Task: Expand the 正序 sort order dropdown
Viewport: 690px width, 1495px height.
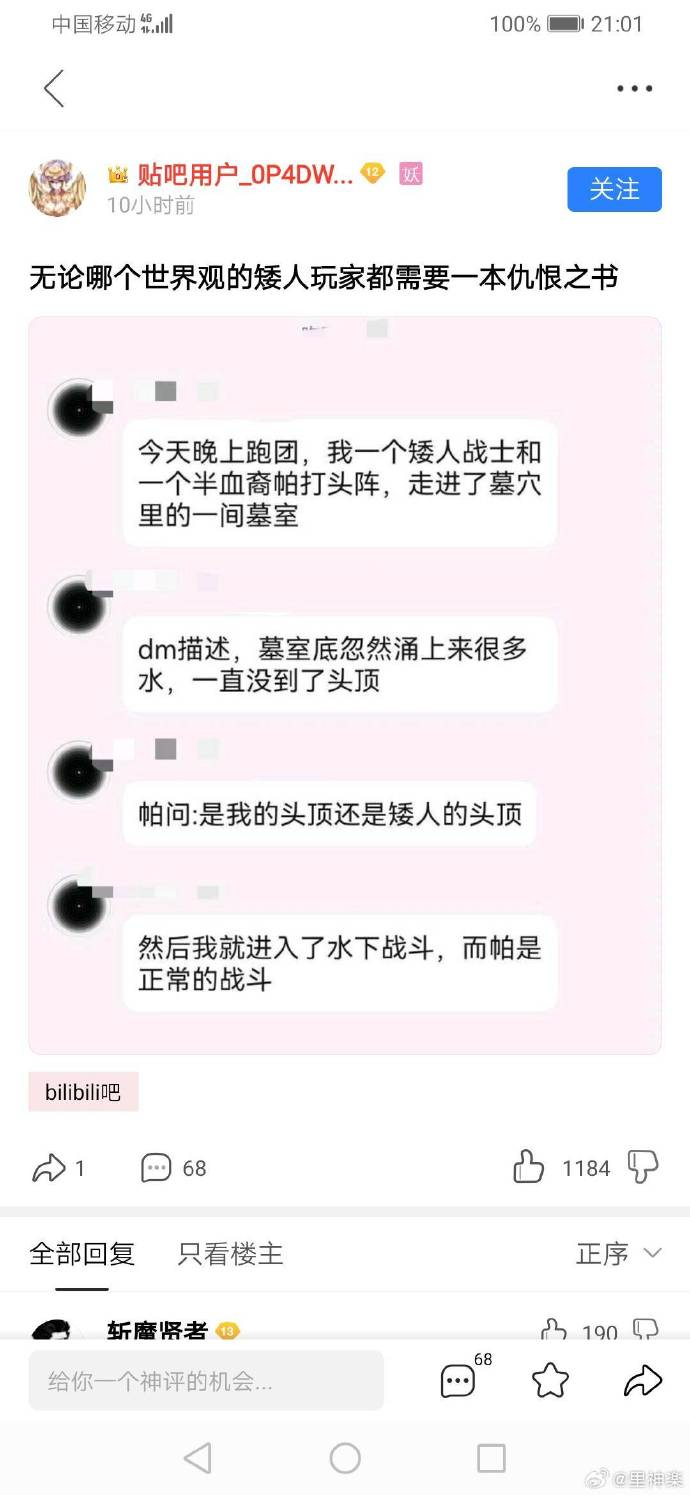Action: [x=619, y=1253]
